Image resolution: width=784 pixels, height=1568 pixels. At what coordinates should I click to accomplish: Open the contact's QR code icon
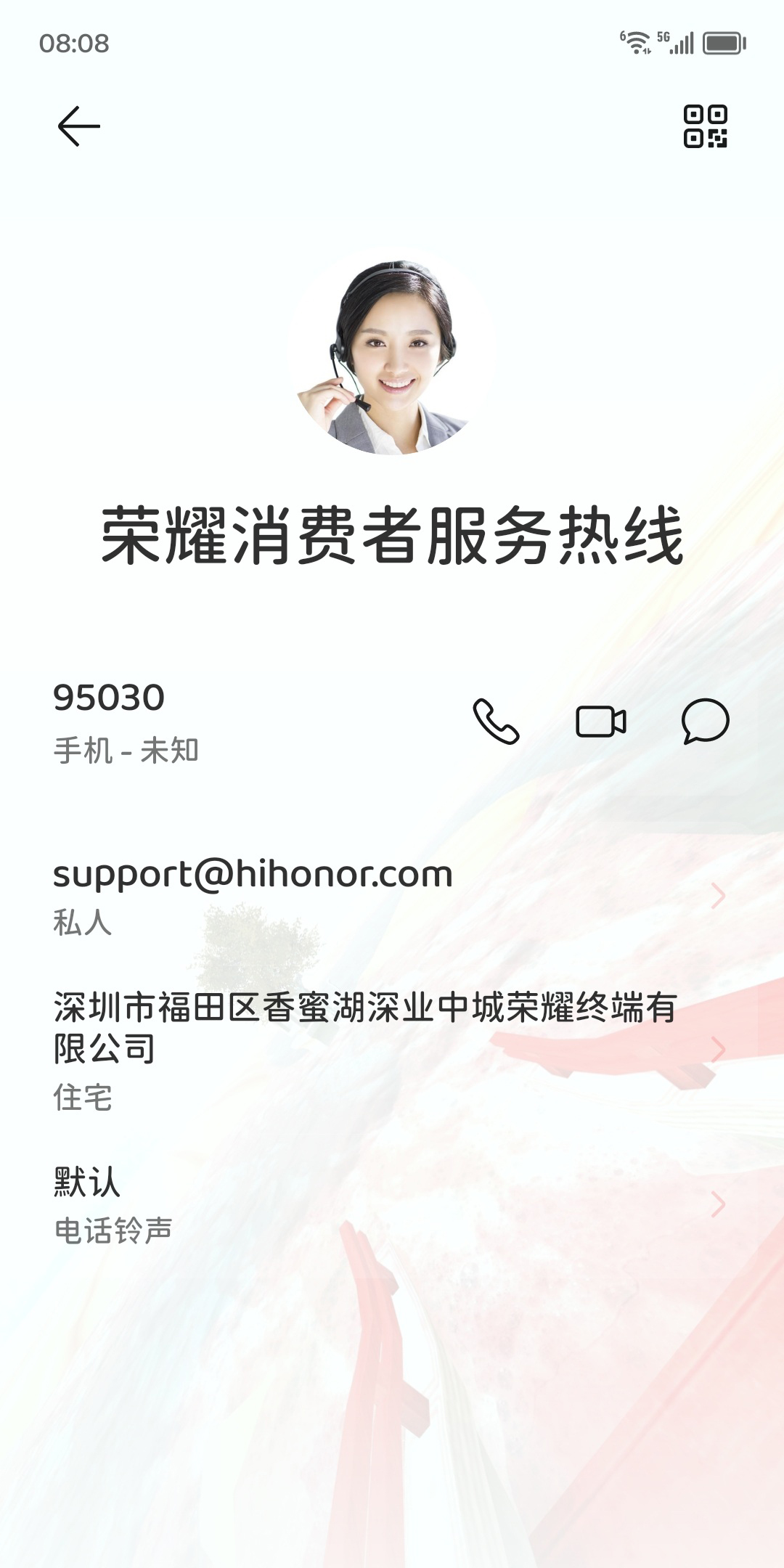pyautogui.click(x=705, y=126)
